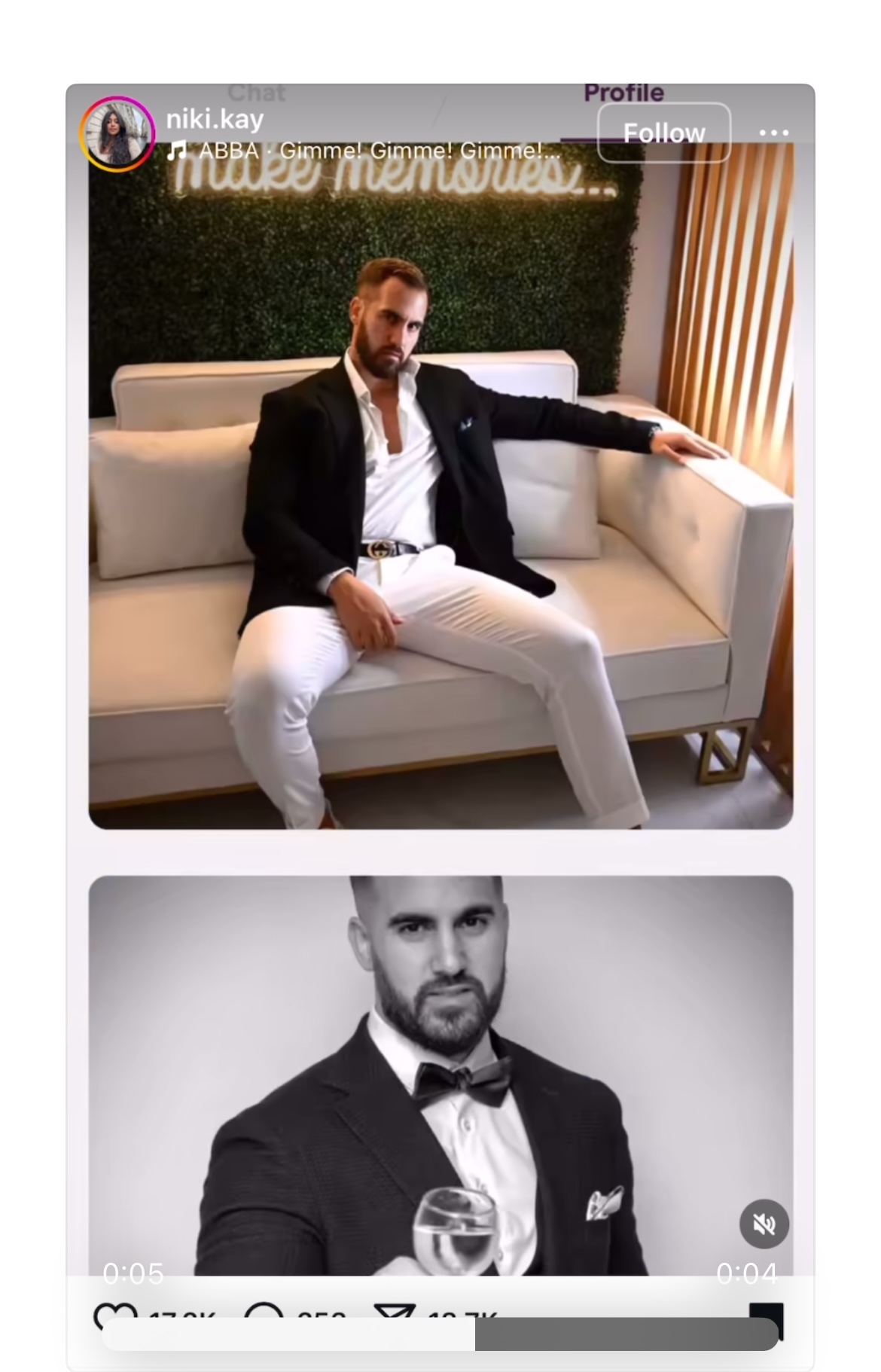Like this reel with the heart
This screenshot has height=1372, width=881.
114,1313
